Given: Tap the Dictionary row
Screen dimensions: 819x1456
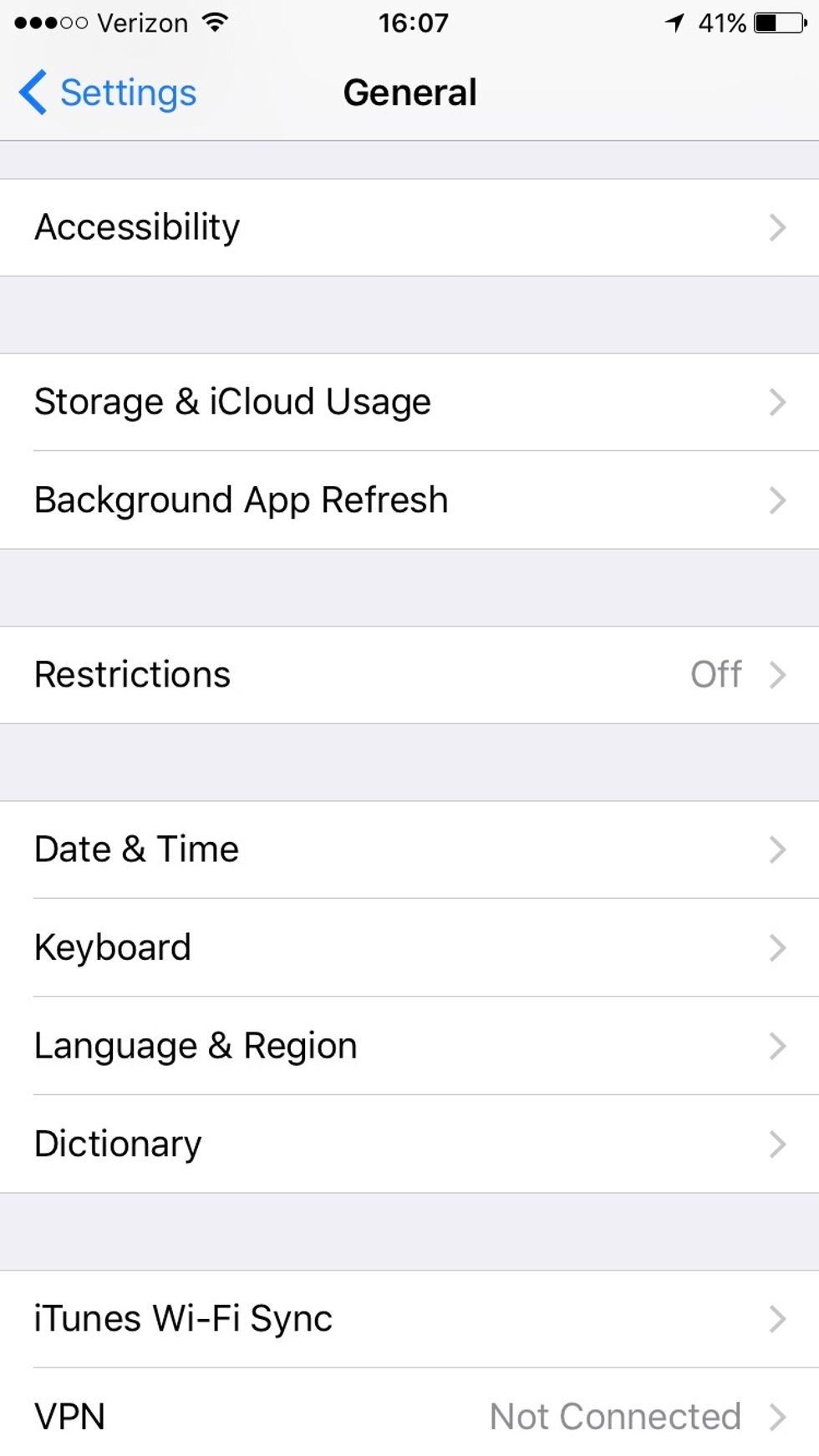Looking at the screenshot, I should (409, 1144).
